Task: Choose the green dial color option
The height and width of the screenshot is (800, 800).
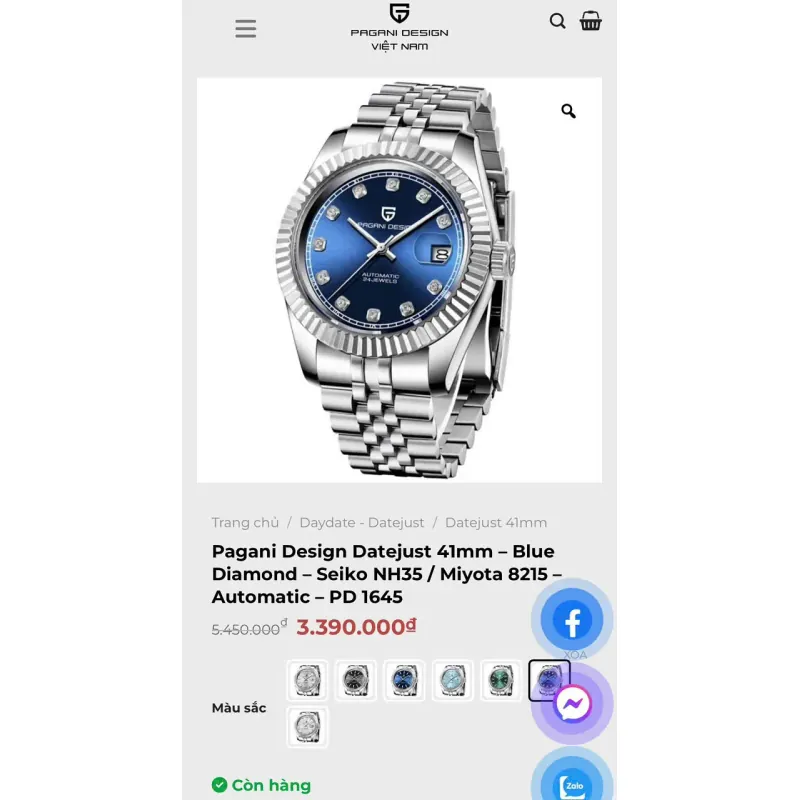Action: click(x=501, y=680)
